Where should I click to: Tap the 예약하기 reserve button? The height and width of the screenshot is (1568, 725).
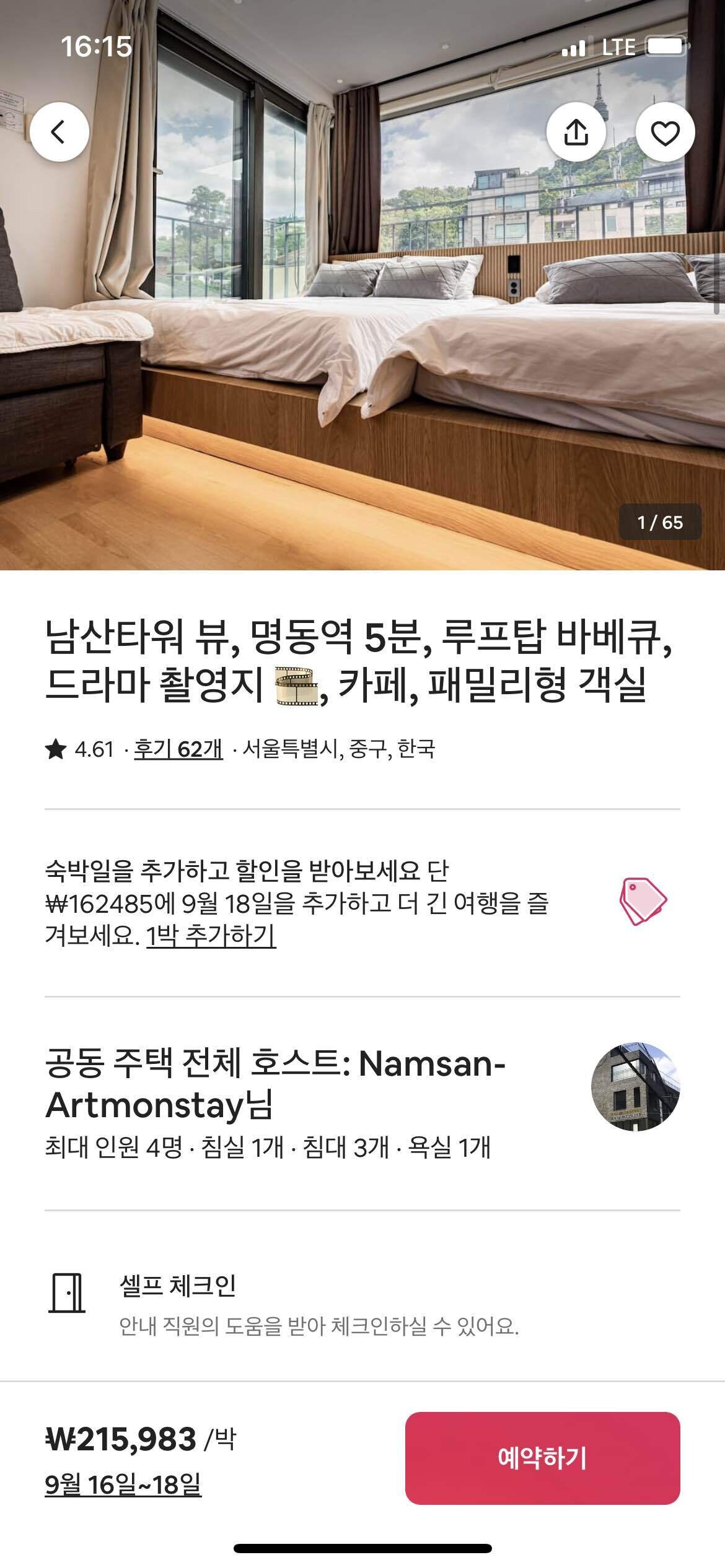tap(543, 1458)
